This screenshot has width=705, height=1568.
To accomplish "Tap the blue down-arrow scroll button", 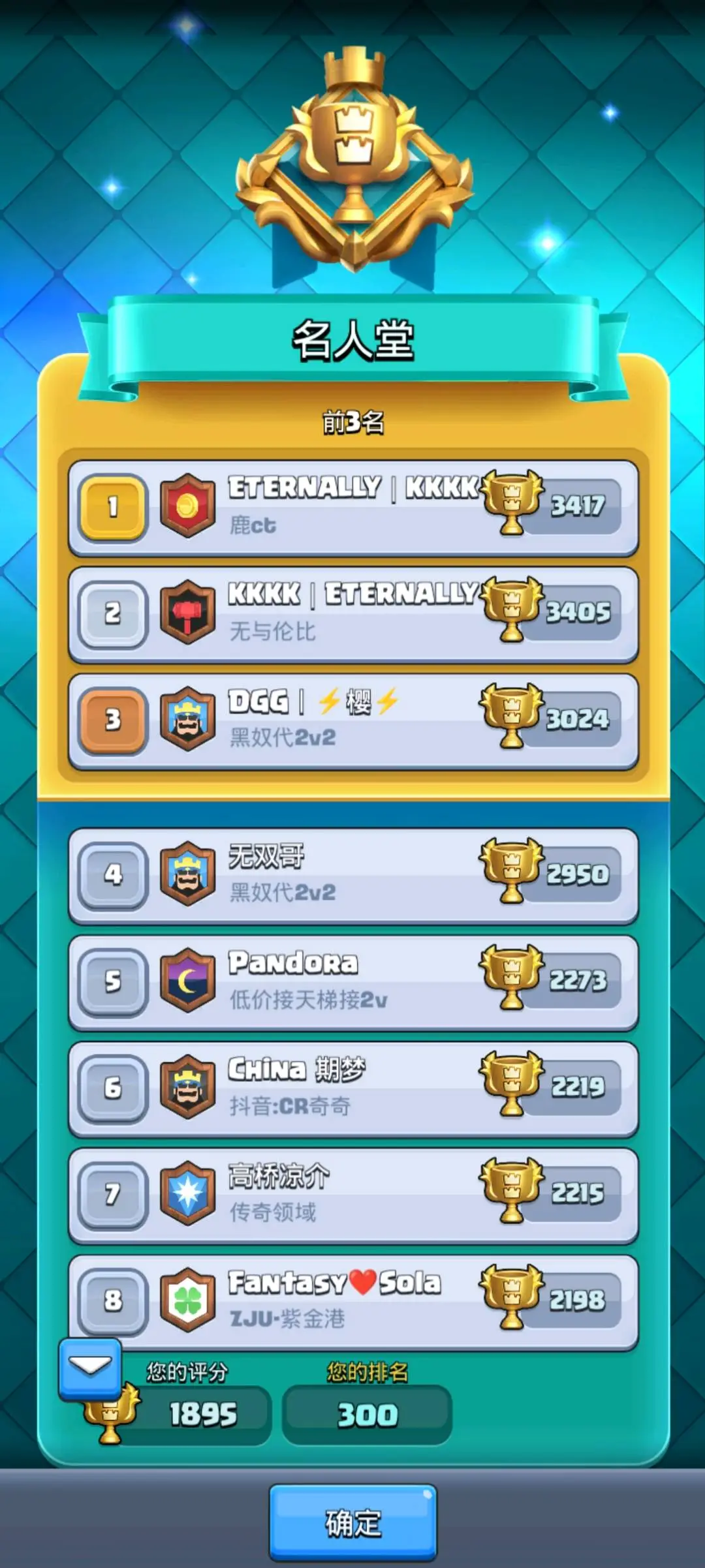I will tap(90, 1366).
